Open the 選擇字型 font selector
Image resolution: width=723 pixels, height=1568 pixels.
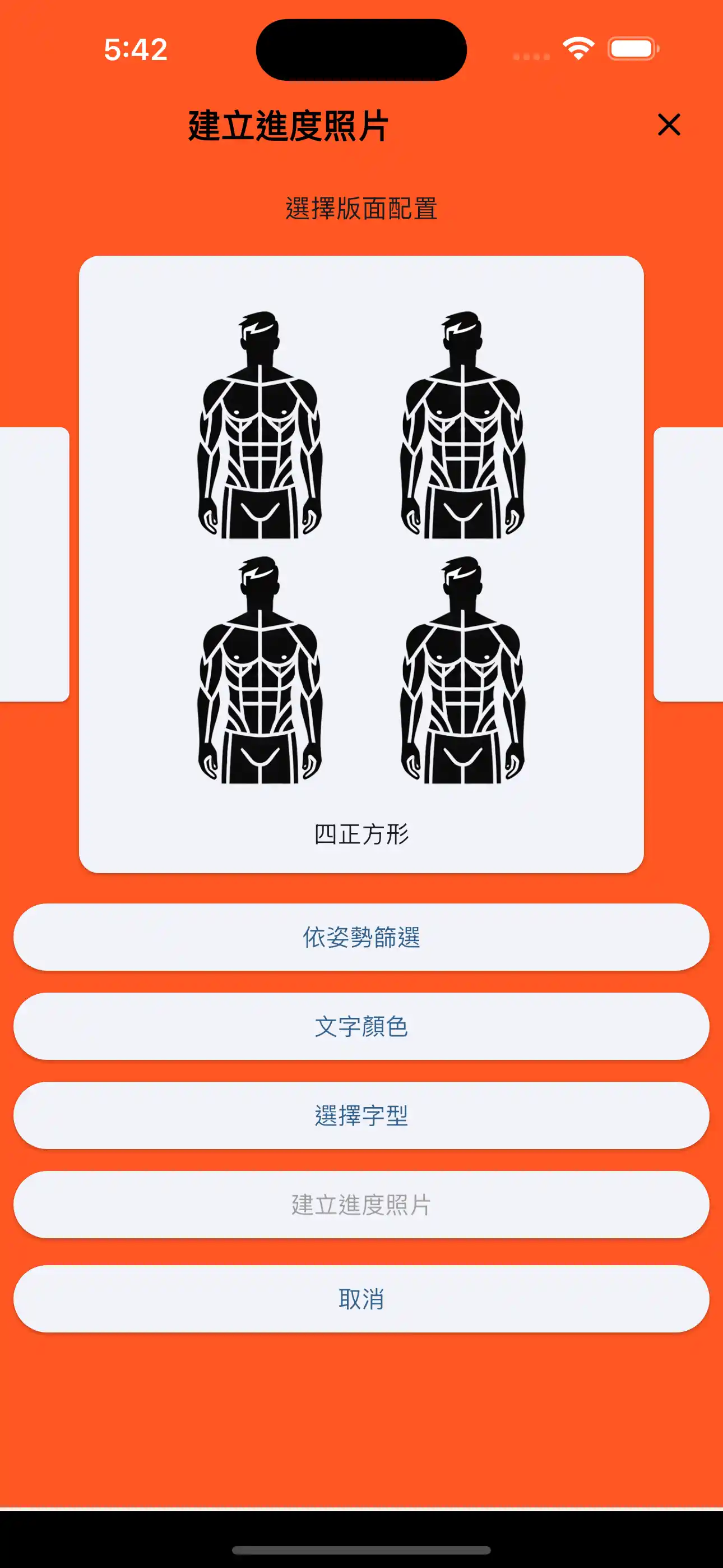click(361, 1116)
